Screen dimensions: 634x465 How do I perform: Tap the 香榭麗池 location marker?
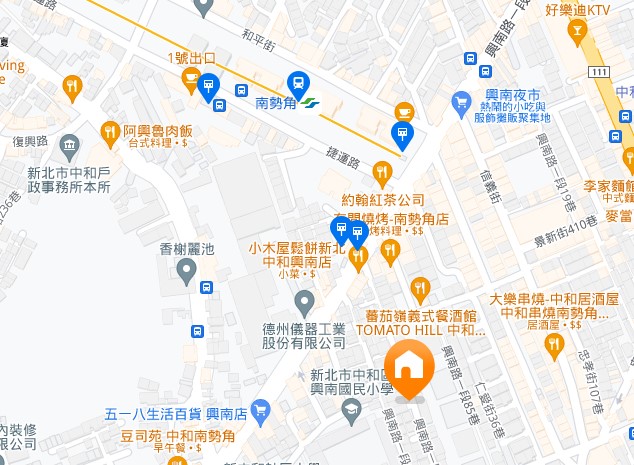[x=186, y=270]
